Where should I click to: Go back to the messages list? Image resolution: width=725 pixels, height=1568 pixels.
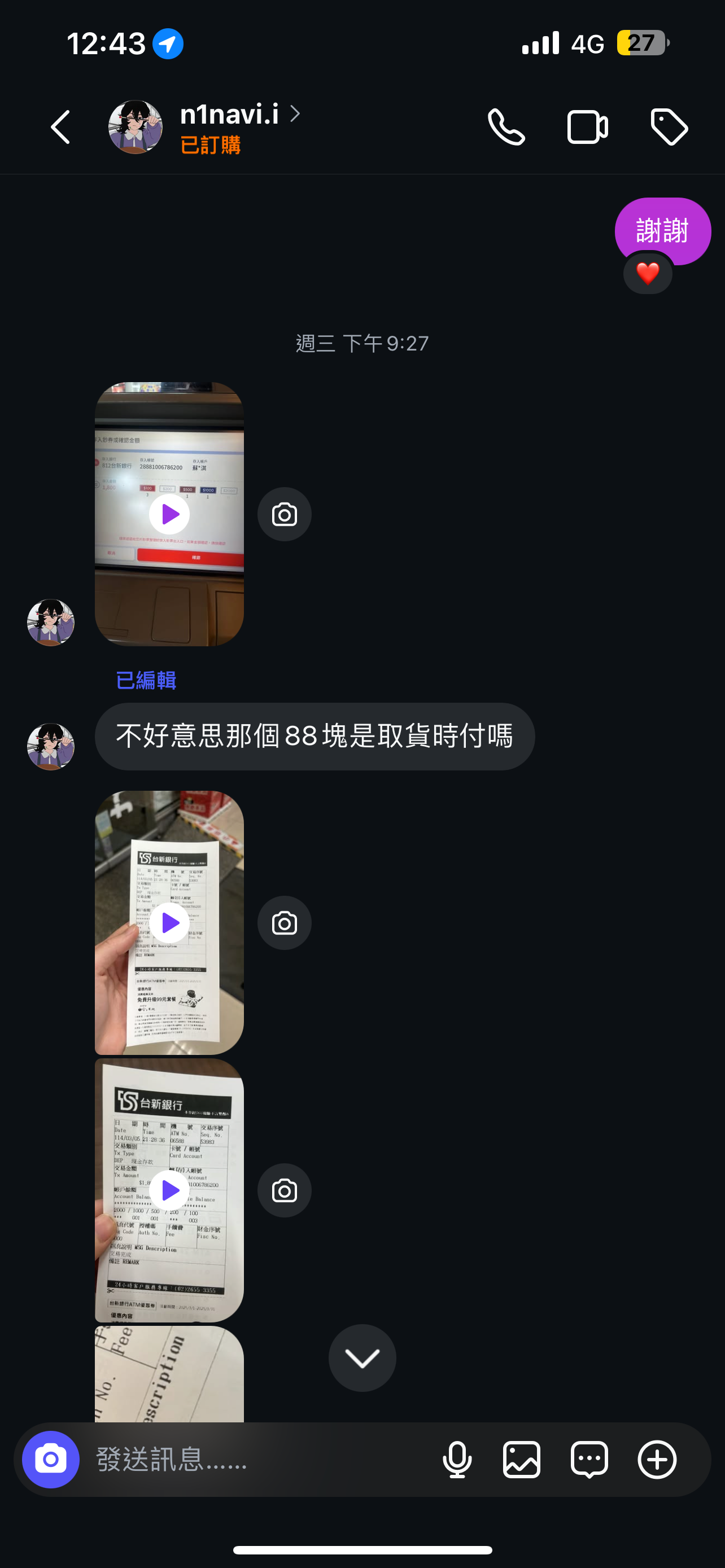tap(61, 128)
